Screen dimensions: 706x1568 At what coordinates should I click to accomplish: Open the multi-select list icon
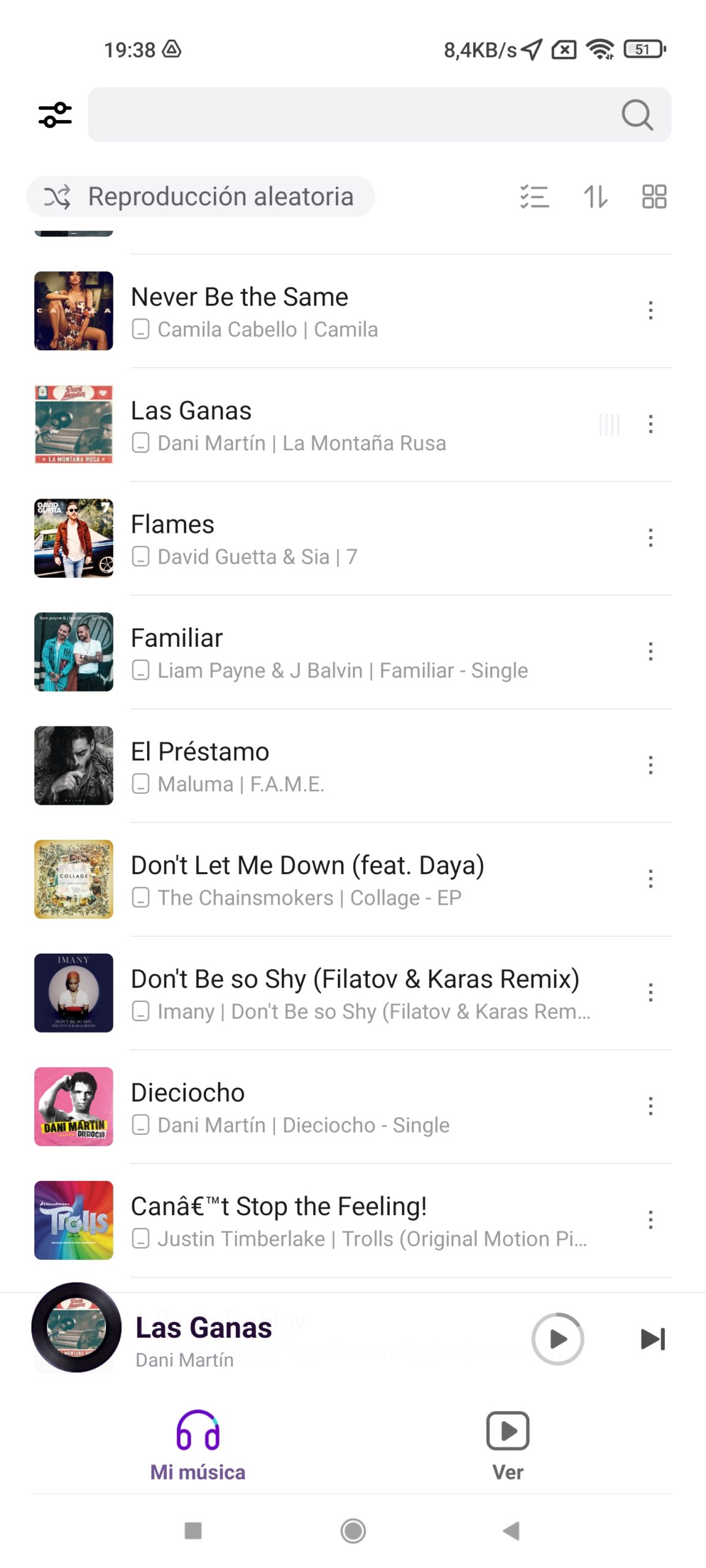pyautogui.click(x=534, y=197)
